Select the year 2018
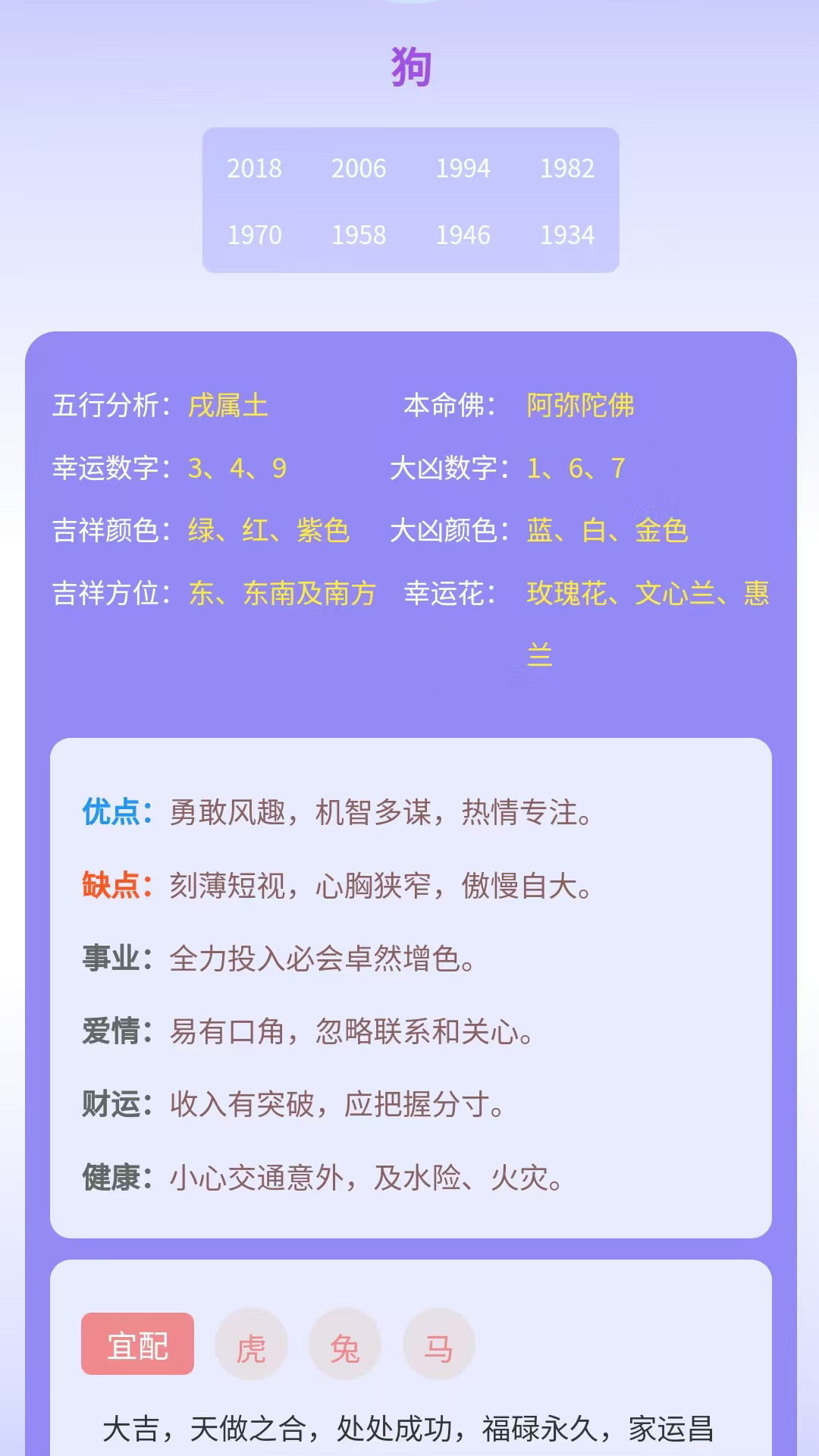The height and width of the screenshot is (1456, 819). 254,168
